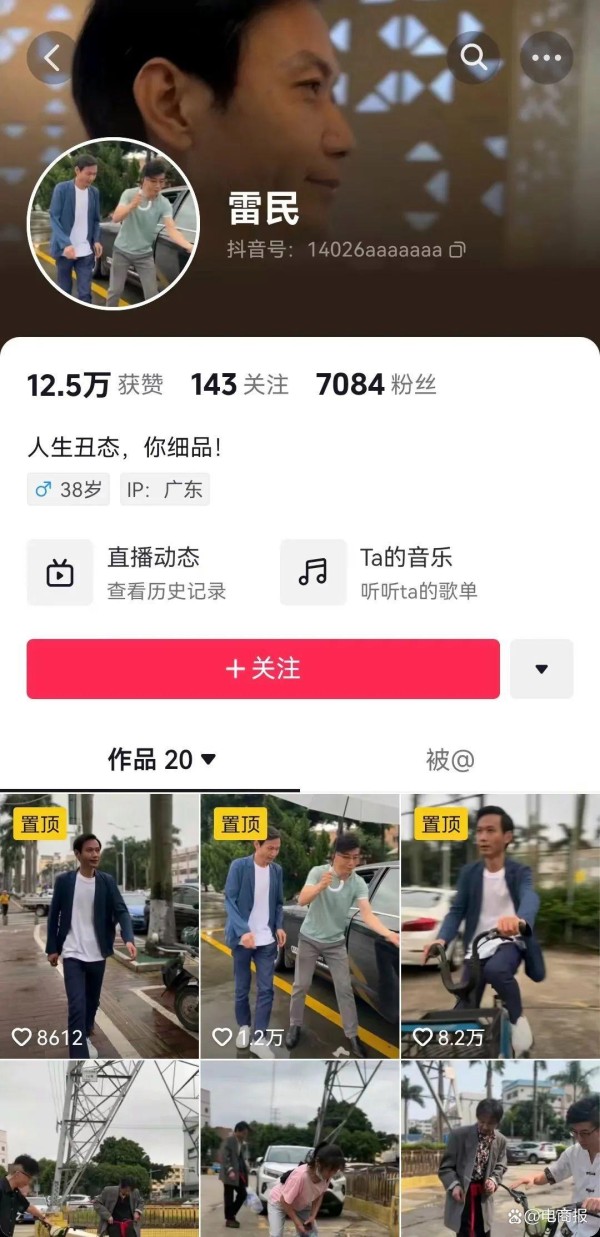This screenshot has height=1237, width=600.
Task: Open the video of girl in pink shirt
Action: pos(300,1150)
